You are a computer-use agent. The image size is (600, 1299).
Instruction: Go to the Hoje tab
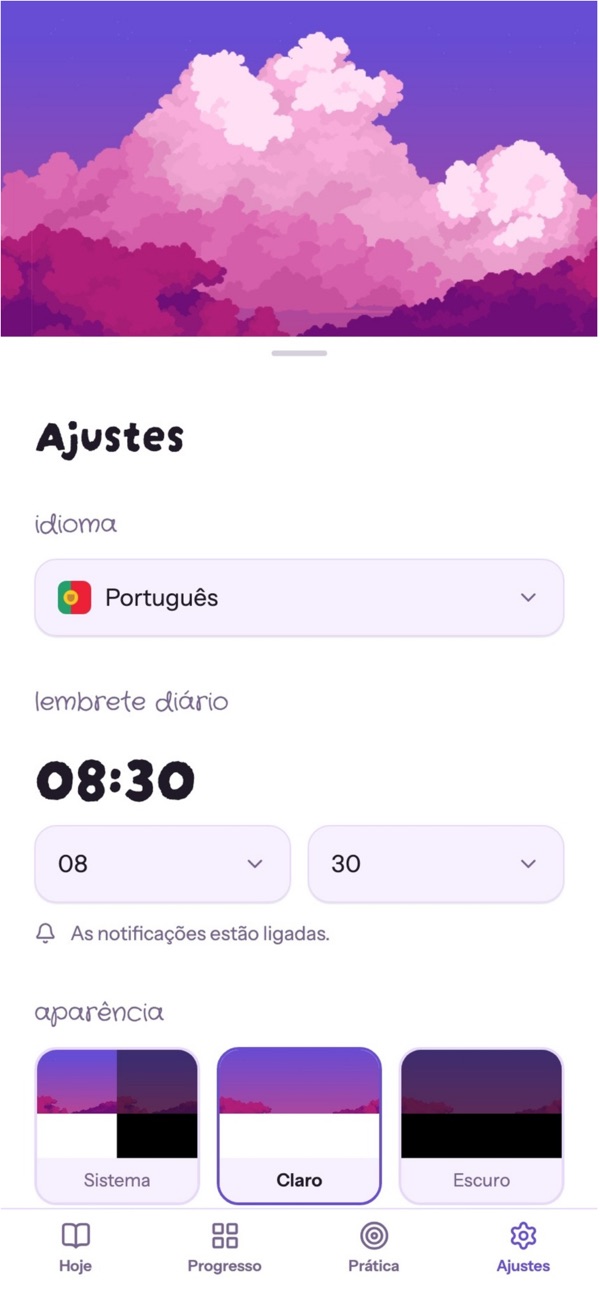tap(75, 1248)
